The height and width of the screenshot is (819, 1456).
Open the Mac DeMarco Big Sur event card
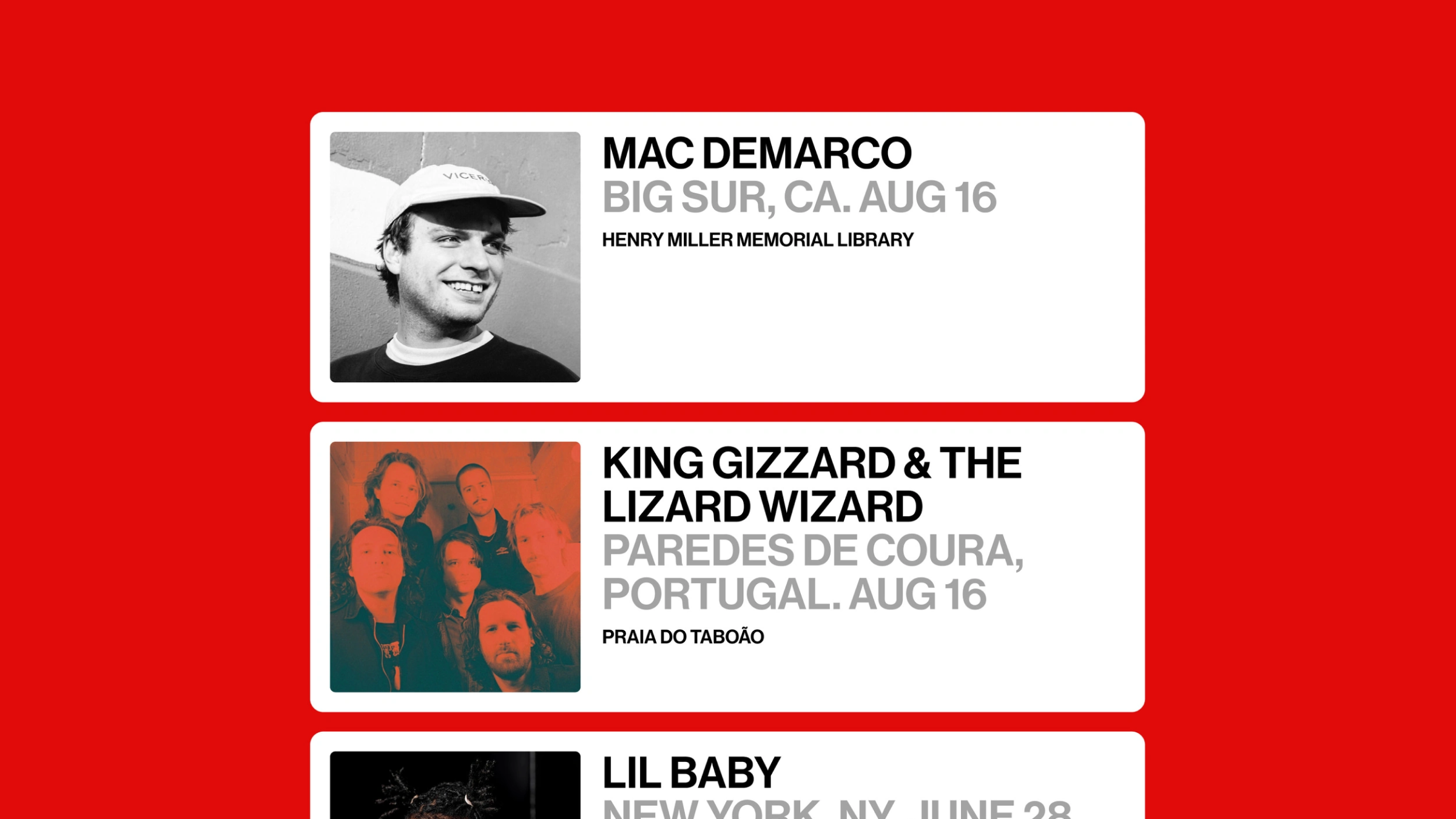coord(727,257)
